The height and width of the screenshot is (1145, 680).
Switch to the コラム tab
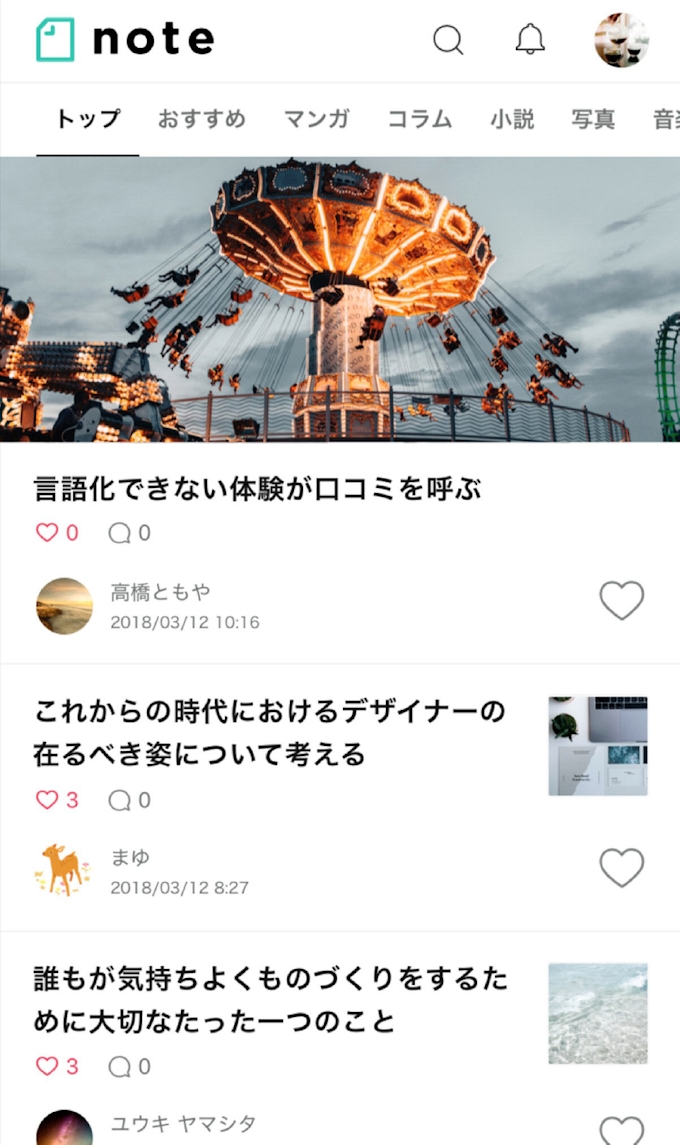tap(420, 120)
